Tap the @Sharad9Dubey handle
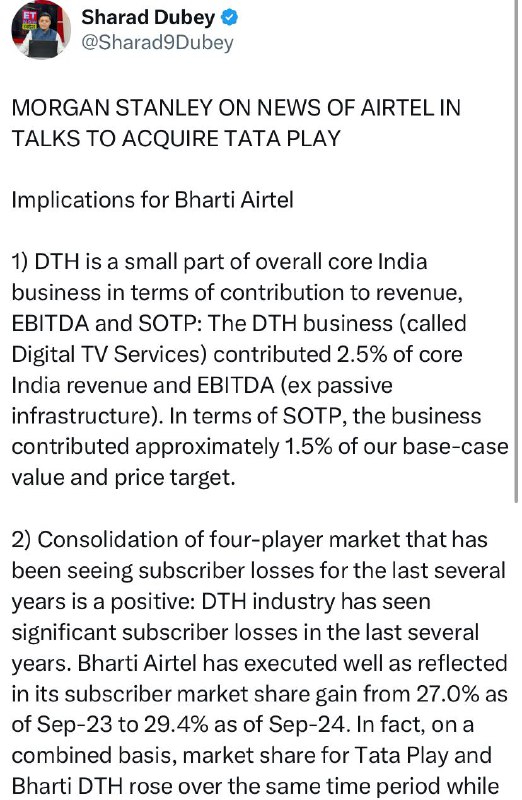This screenshot has width=522, height=800. pyautogui.click(x=157, y=43)
